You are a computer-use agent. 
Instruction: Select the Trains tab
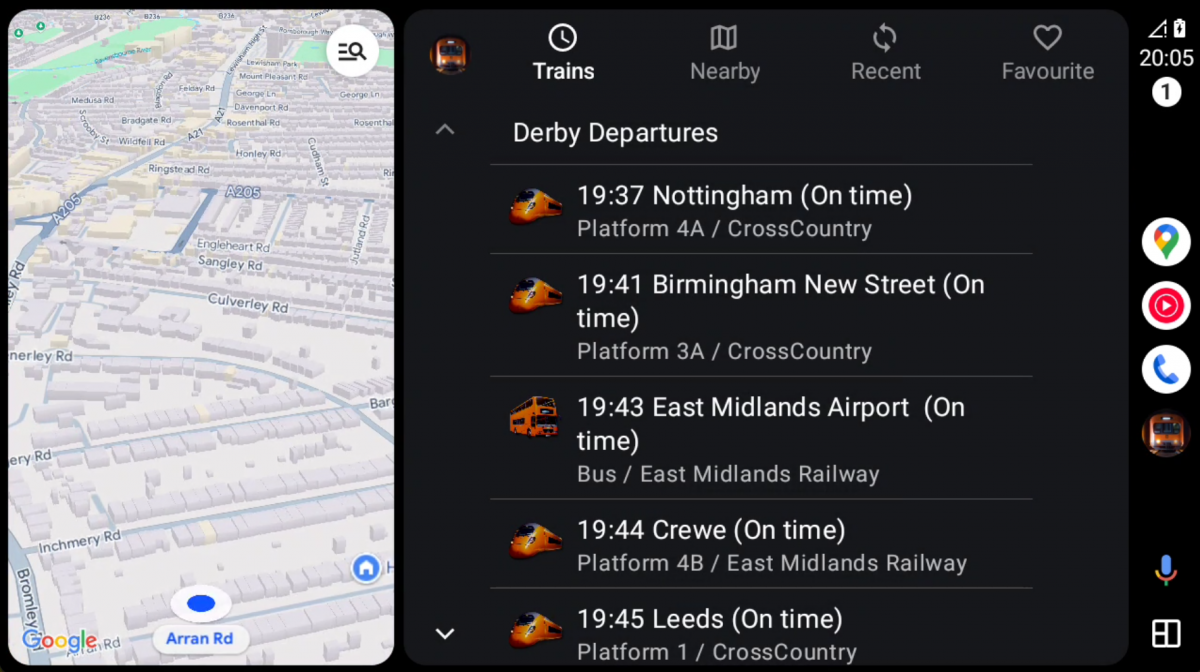[x=563, y=54]
